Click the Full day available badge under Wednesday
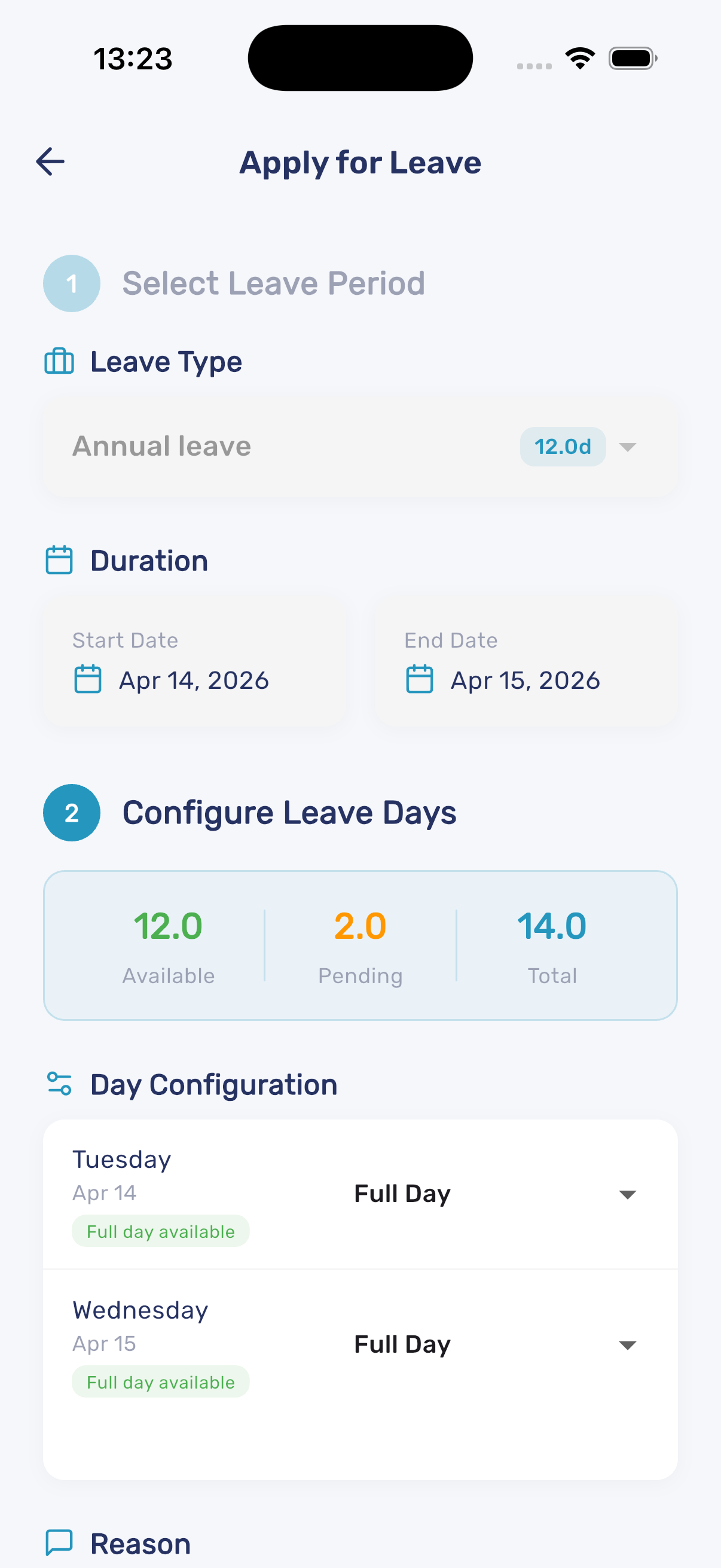The image size is (721, 1568). click(x=160, y=1383)
